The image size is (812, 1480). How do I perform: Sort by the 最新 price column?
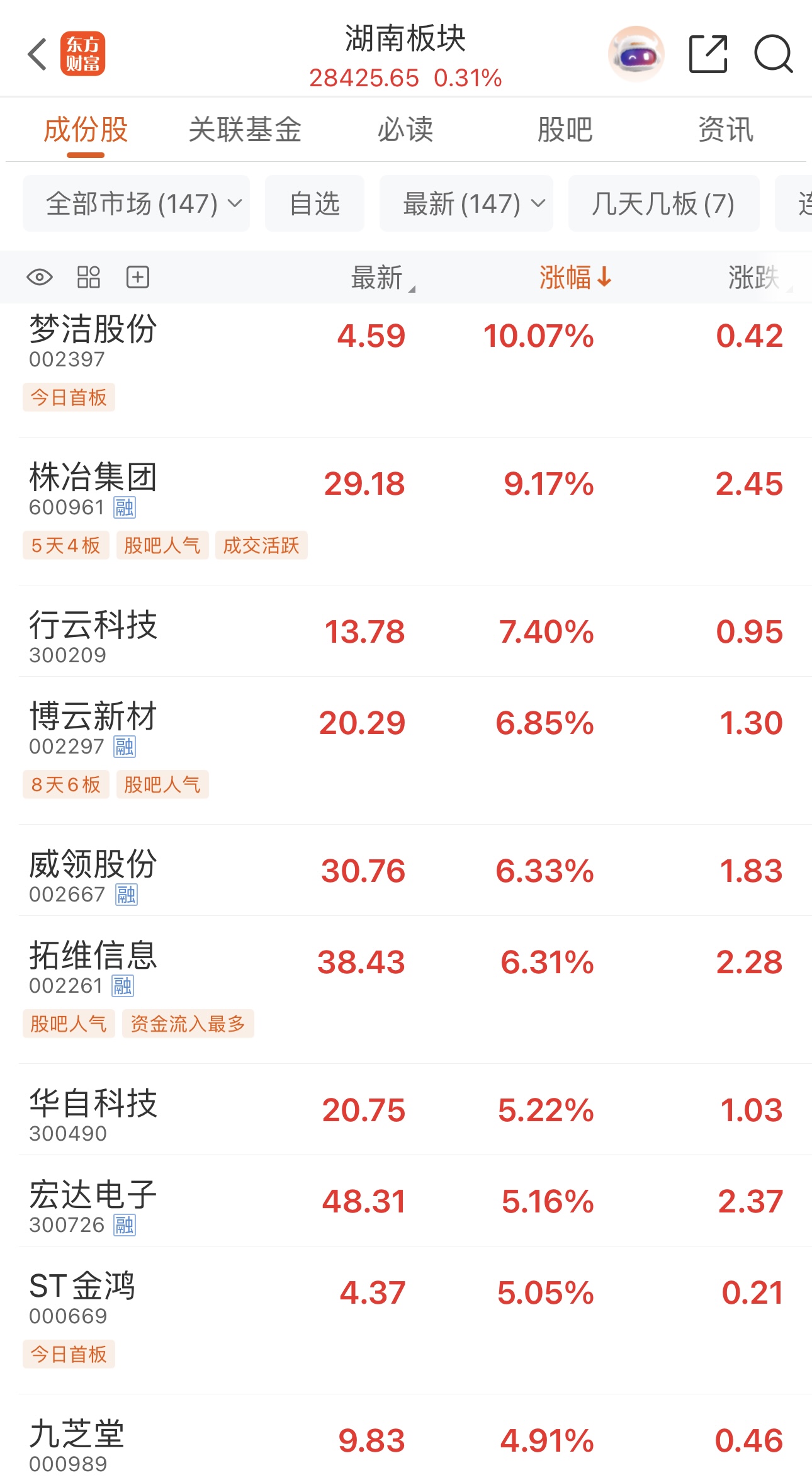tap(381, 277)
